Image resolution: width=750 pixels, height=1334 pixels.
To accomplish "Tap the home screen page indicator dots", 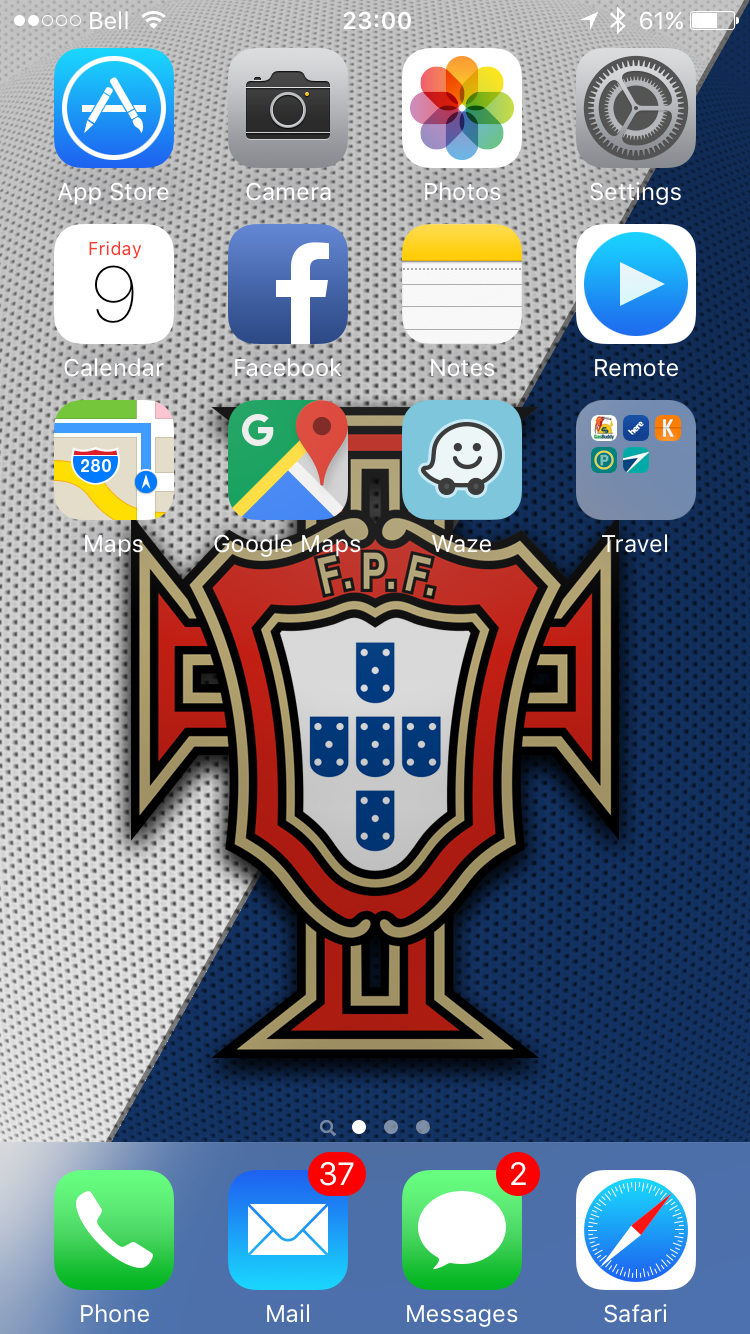I will [375, 1127].
